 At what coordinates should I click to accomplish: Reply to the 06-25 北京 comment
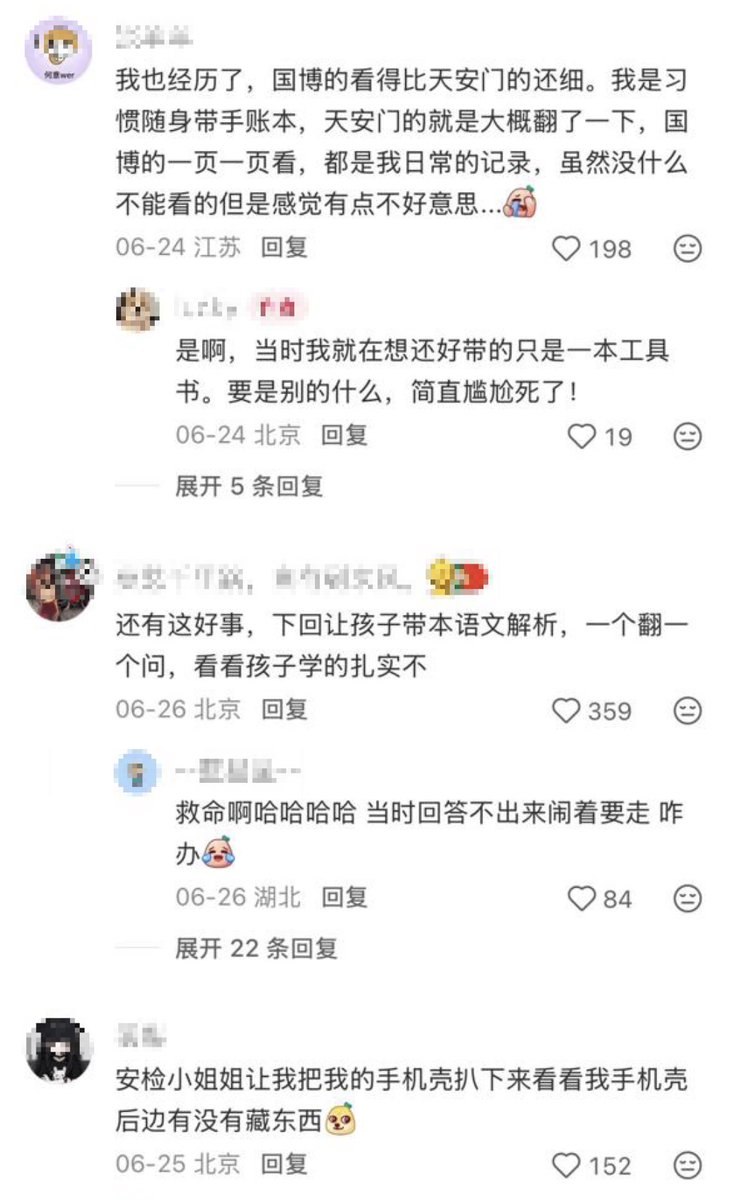pos(284,1164)
